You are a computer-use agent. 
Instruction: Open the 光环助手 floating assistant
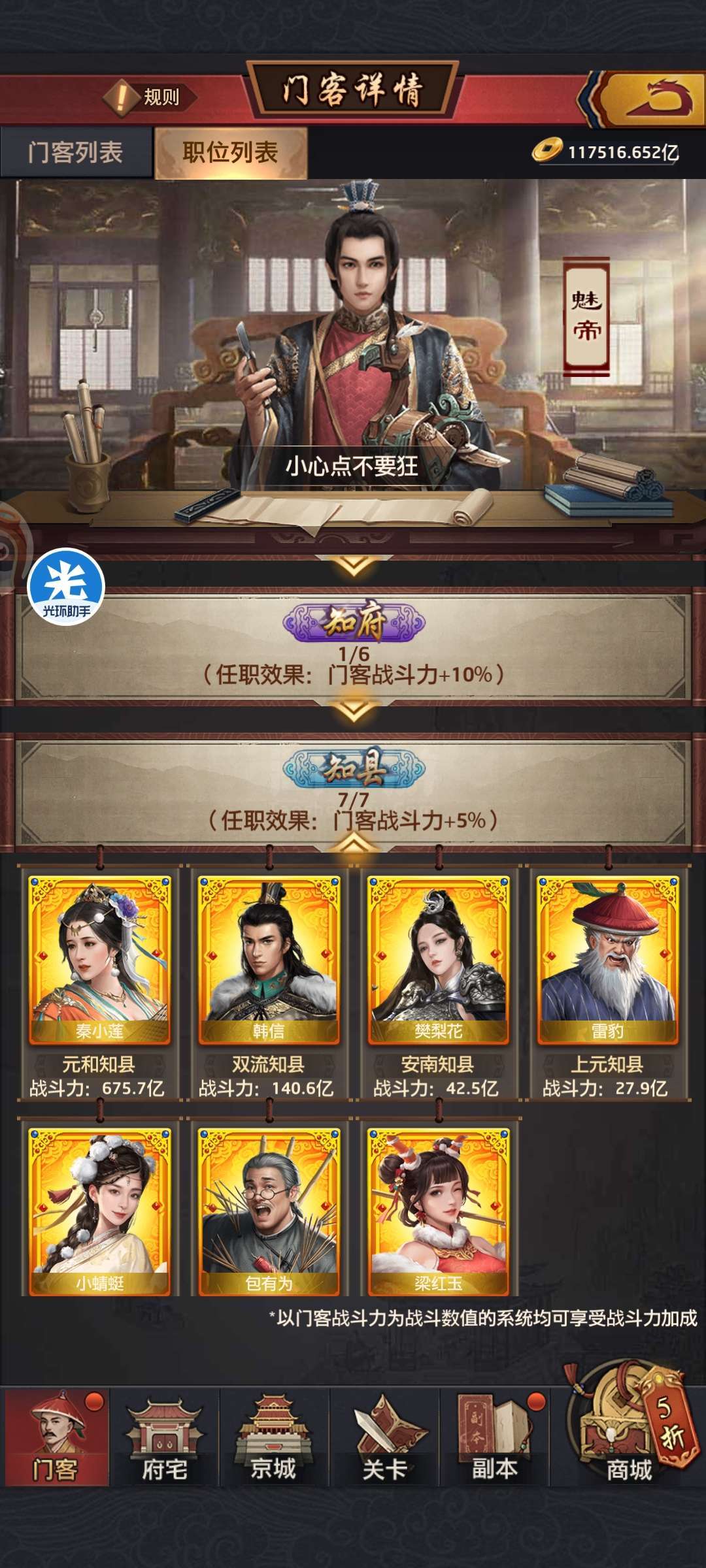point(66,587)
